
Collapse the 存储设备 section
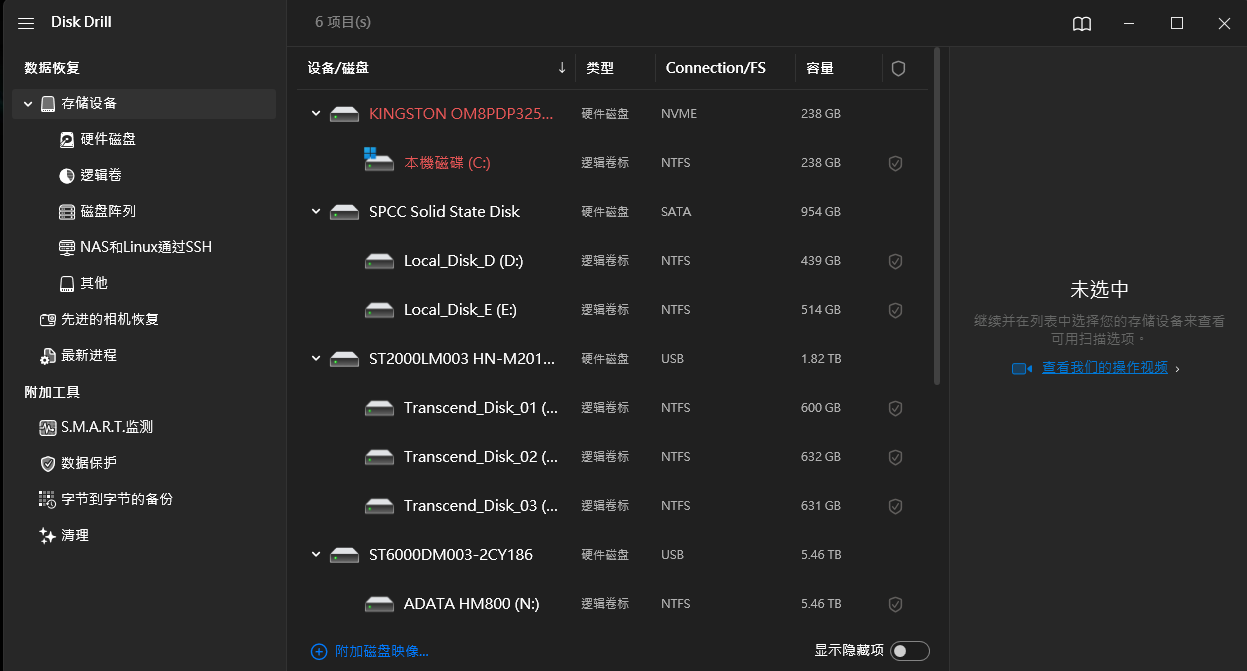point(28,104)
